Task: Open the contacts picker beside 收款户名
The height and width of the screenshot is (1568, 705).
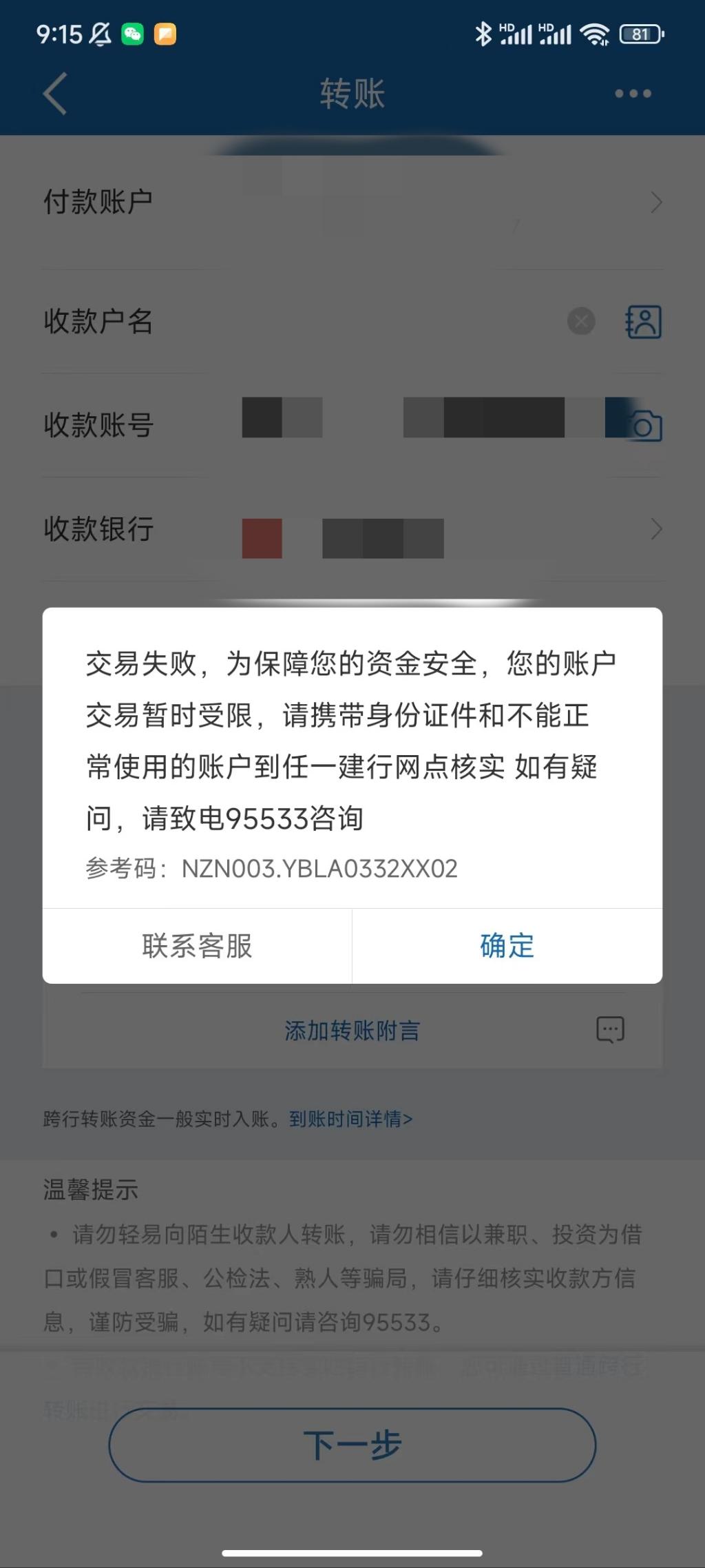Action: (x=643, y=322)
